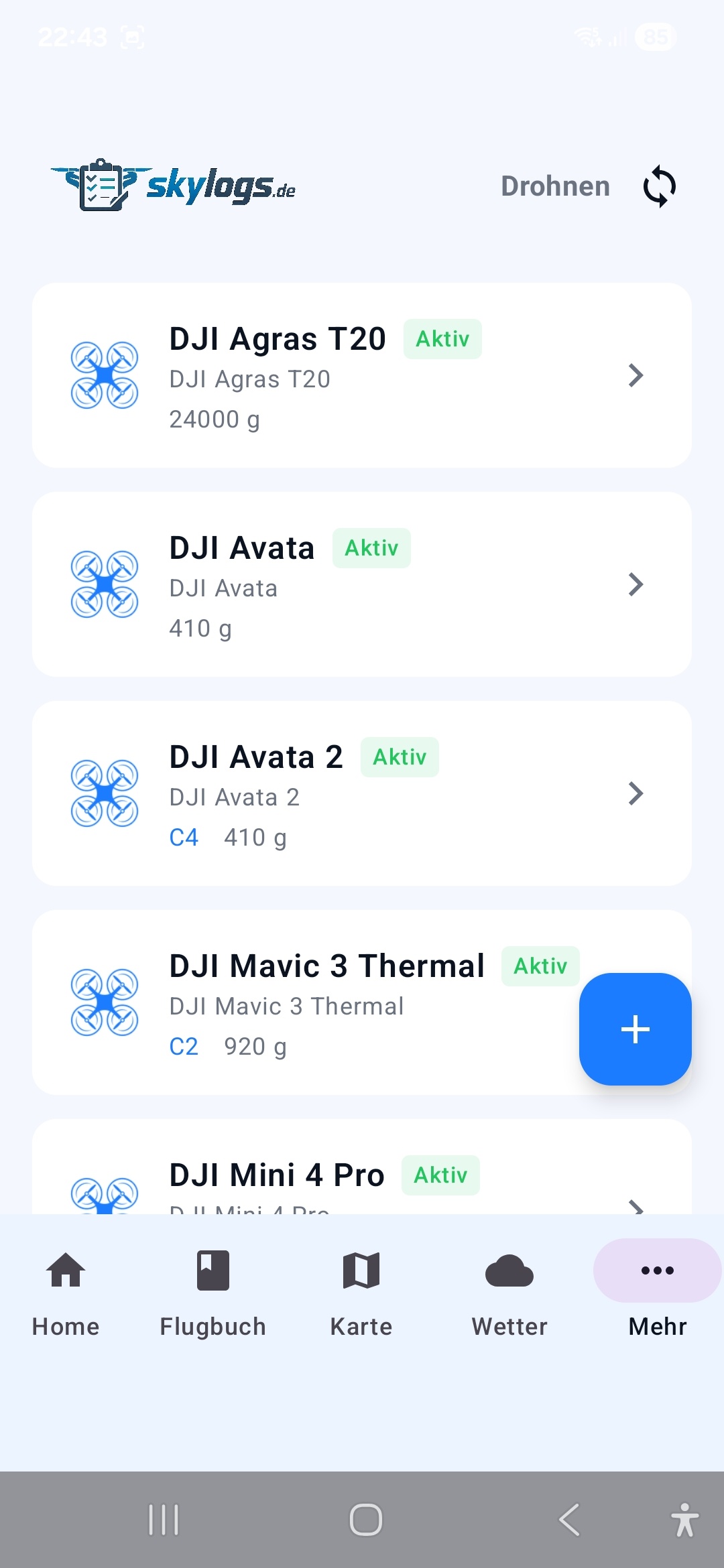724x1568 pixels.
Task: View DJI Avata 2 drone details
Action: (362, 793)
